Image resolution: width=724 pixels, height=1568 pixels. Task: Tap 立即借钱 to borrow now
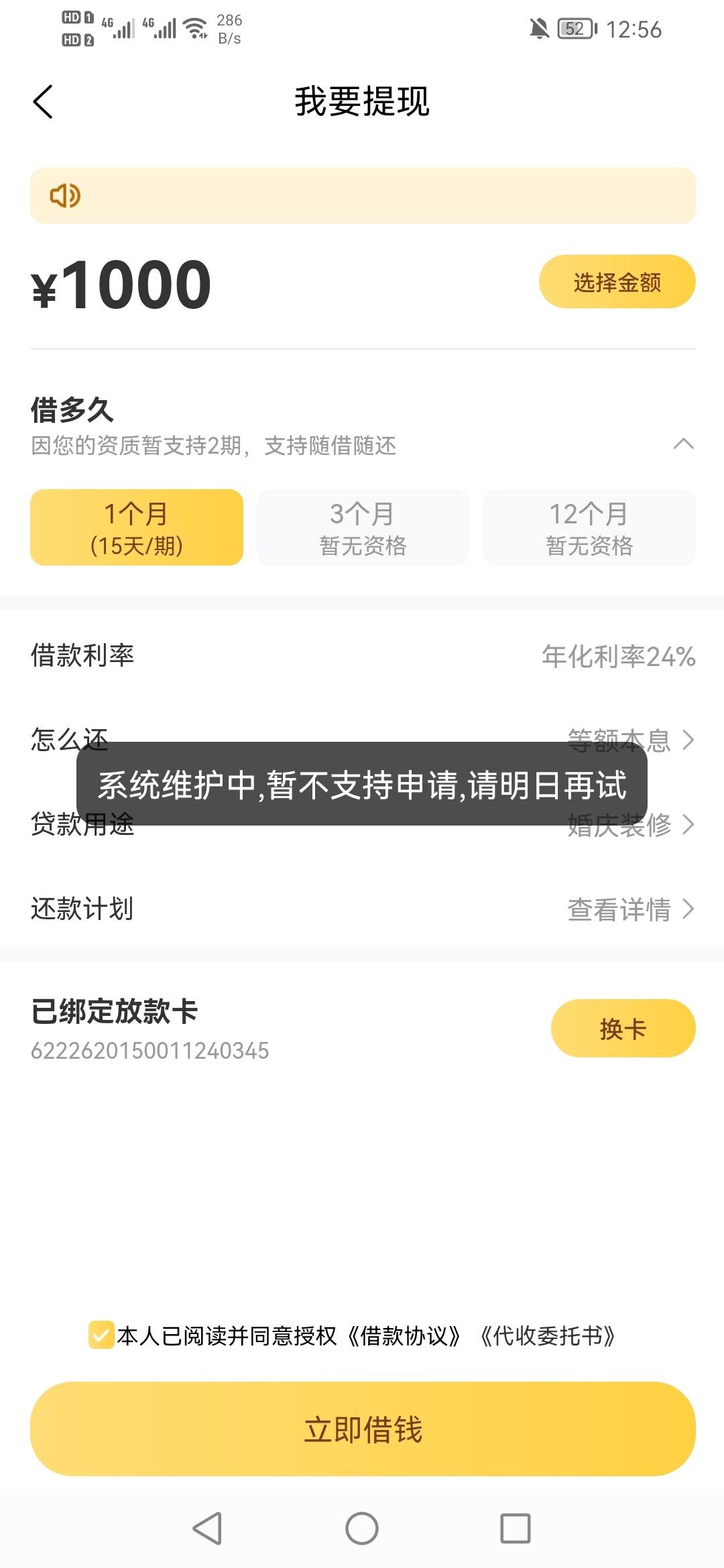(x=363, y=1429)
